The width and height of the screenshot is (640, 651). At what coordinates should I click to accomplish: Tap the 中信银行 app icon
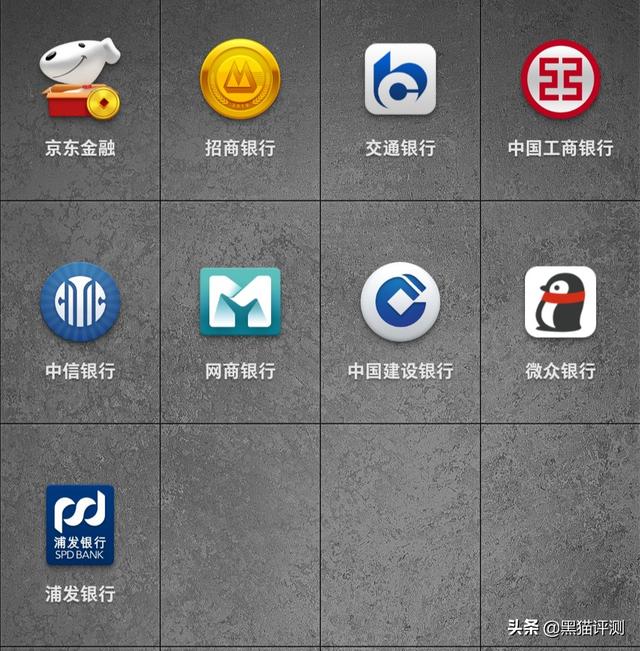point(80,302)
